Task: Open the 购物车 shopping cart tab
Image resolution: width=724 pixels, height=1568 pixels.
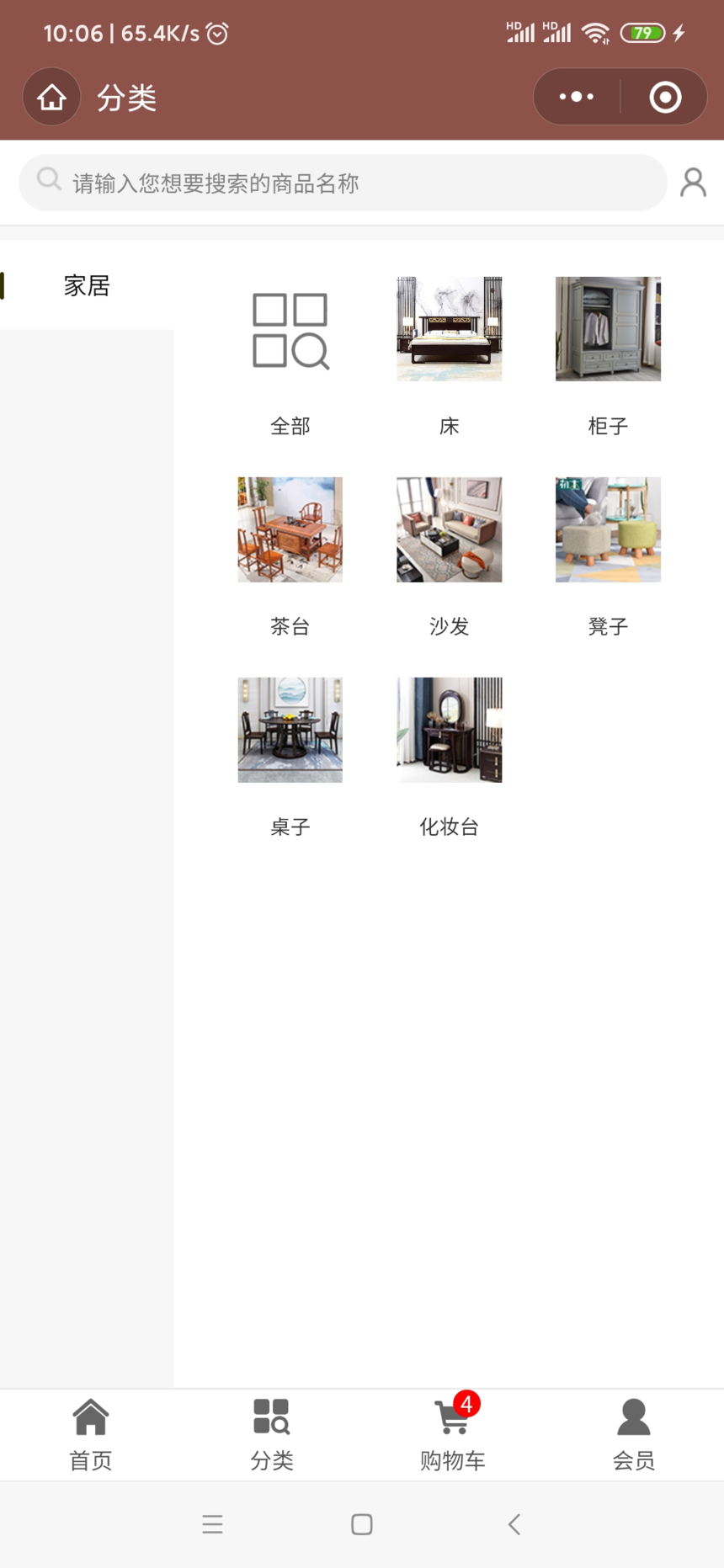Action: [453, 1434]
